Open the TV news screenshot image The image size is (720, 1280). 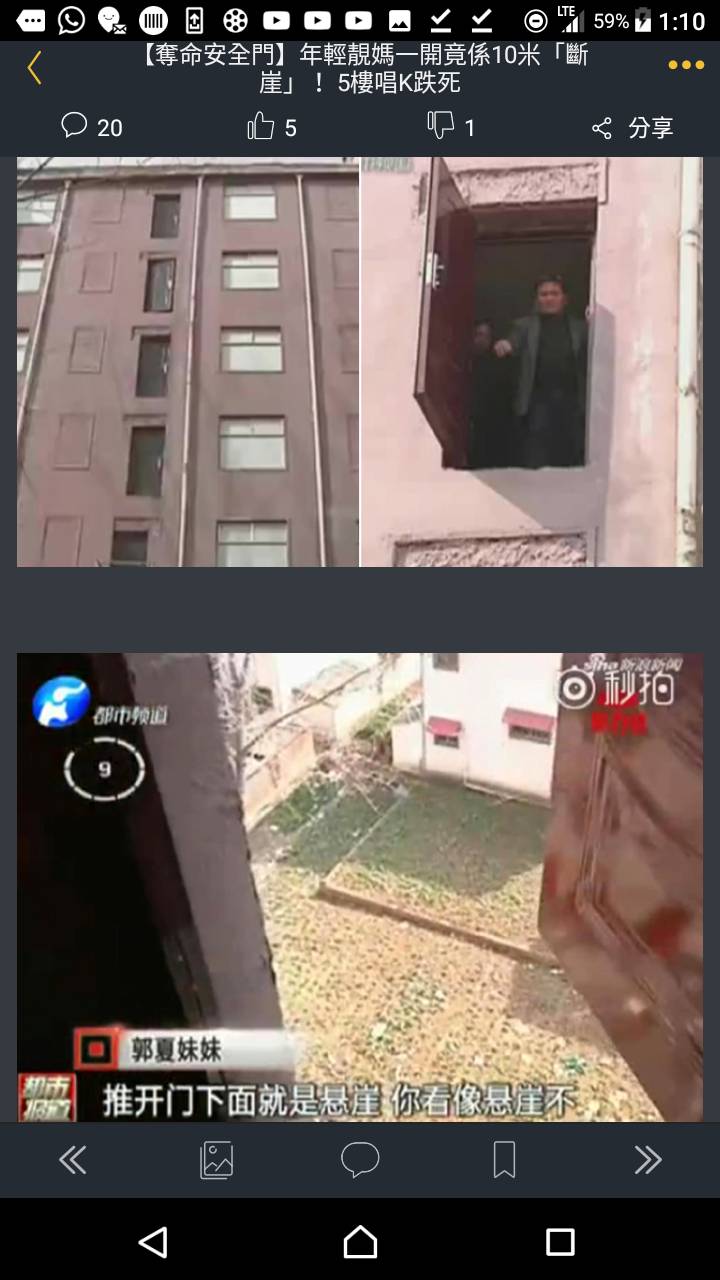pyautogui.click(x=360, y=887)
